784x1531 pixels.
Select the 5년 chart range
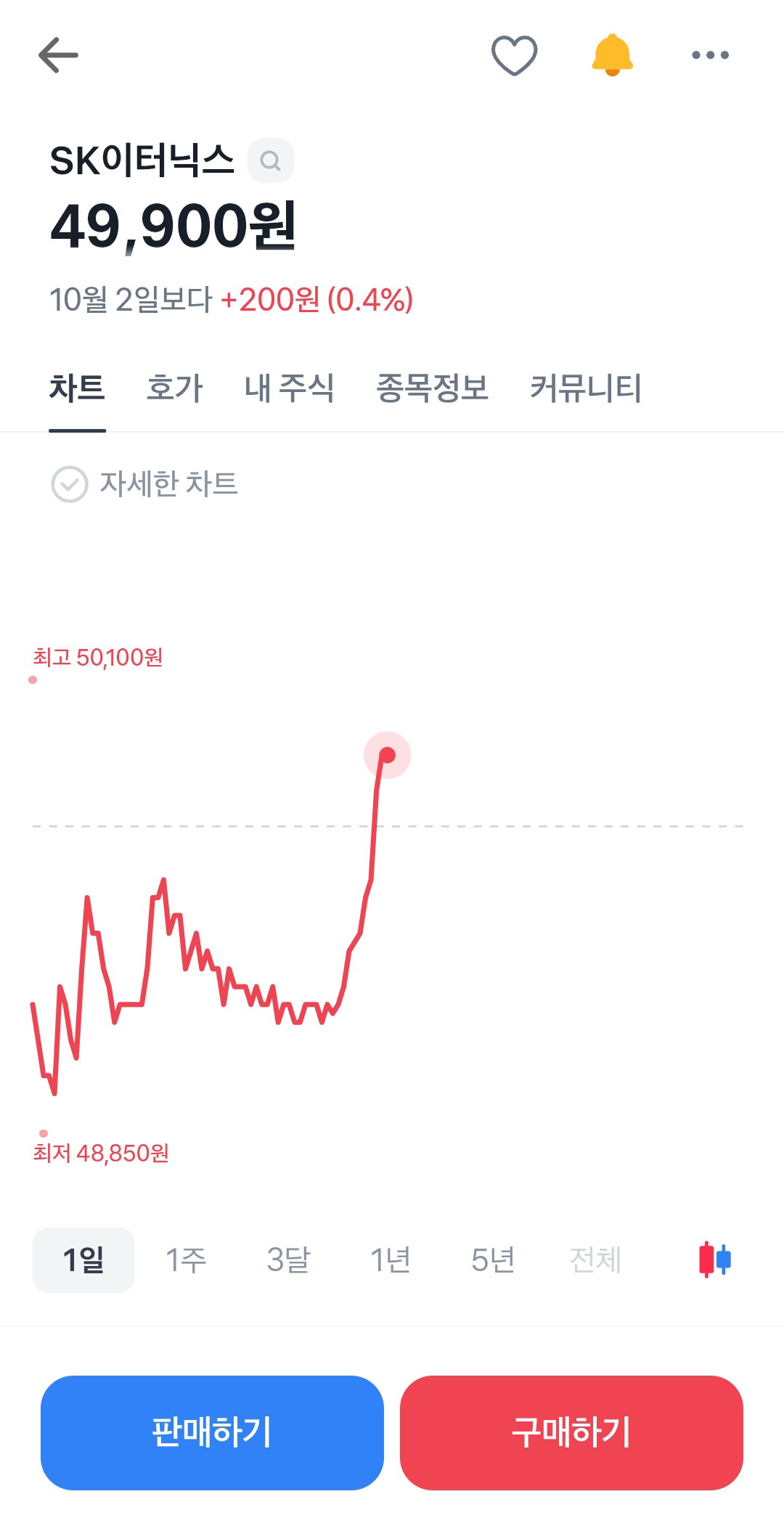(x=493, y=1259)
